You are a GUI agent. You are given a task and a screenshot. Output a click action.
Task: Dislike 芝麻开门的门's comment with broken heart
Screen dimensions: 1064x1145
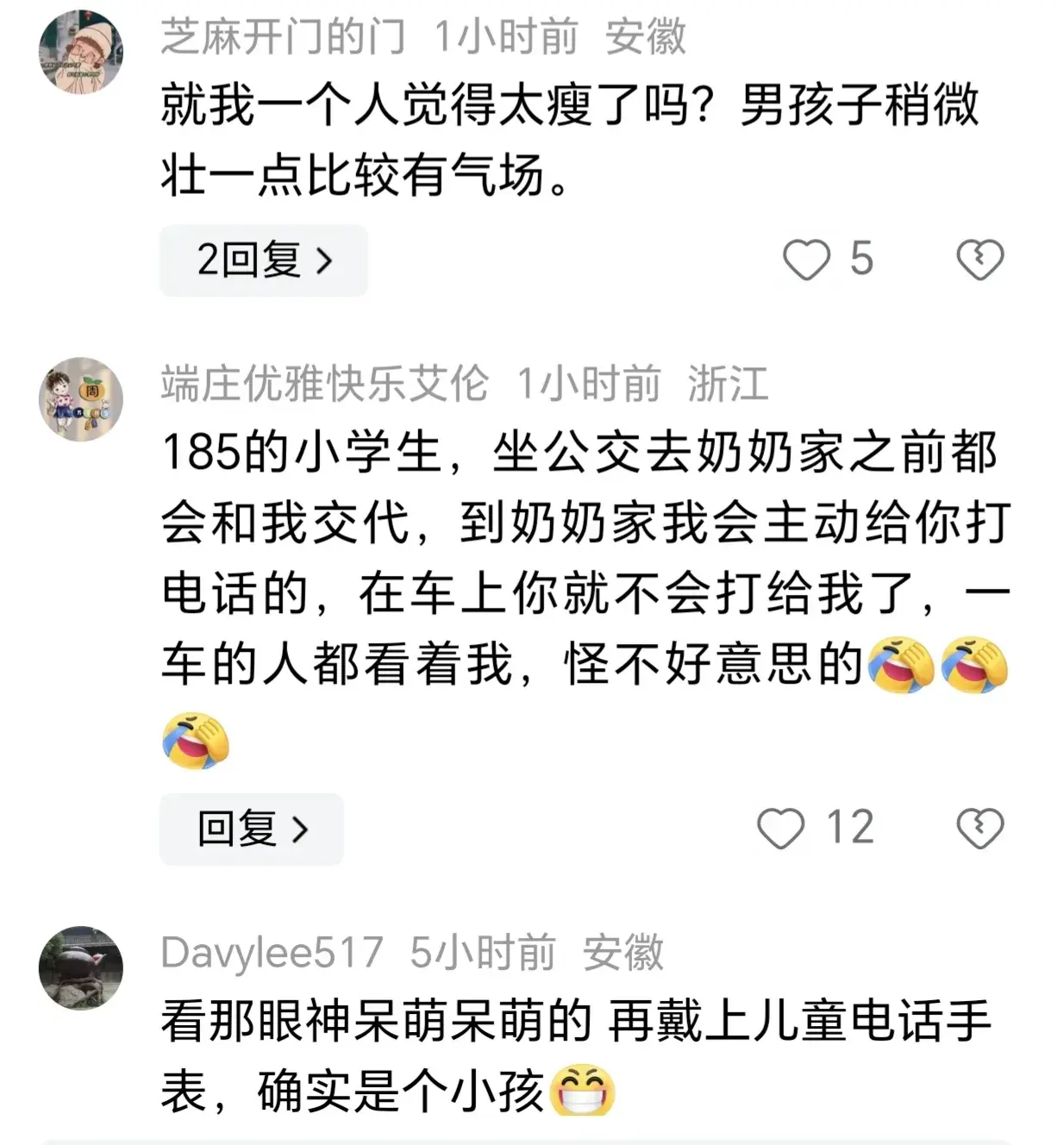tap(980, 260)
